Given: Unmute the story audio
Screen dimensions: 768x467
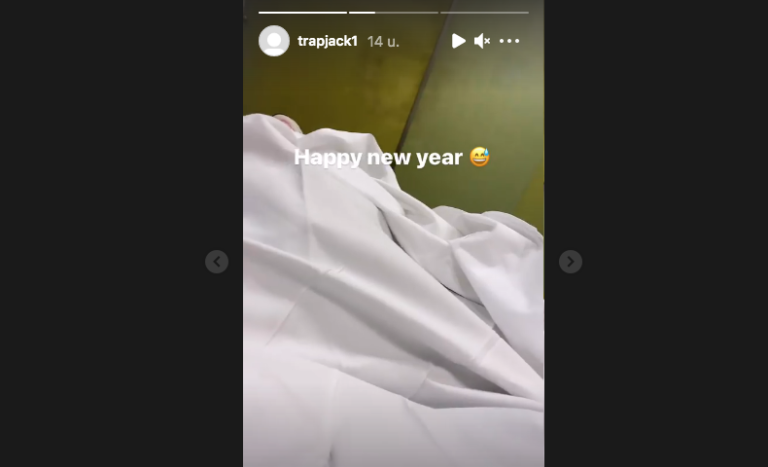Looking at the screenshot, I should (482, 41).
